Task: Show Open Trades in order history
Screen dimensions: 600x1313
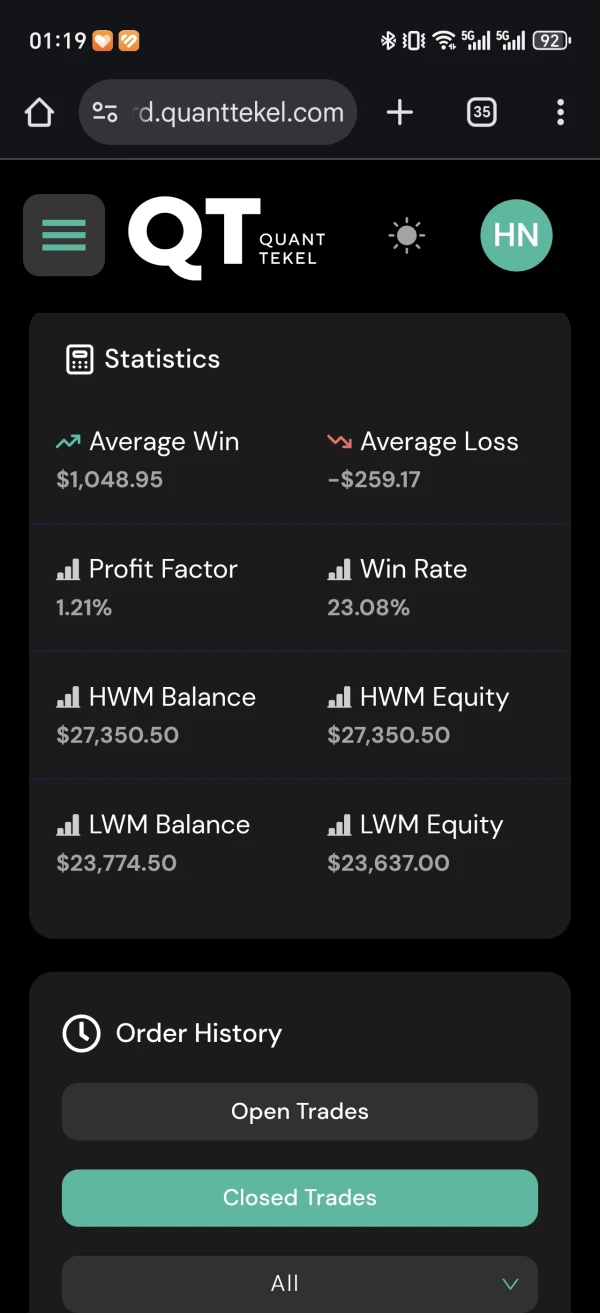Action: click(300, 1111)
